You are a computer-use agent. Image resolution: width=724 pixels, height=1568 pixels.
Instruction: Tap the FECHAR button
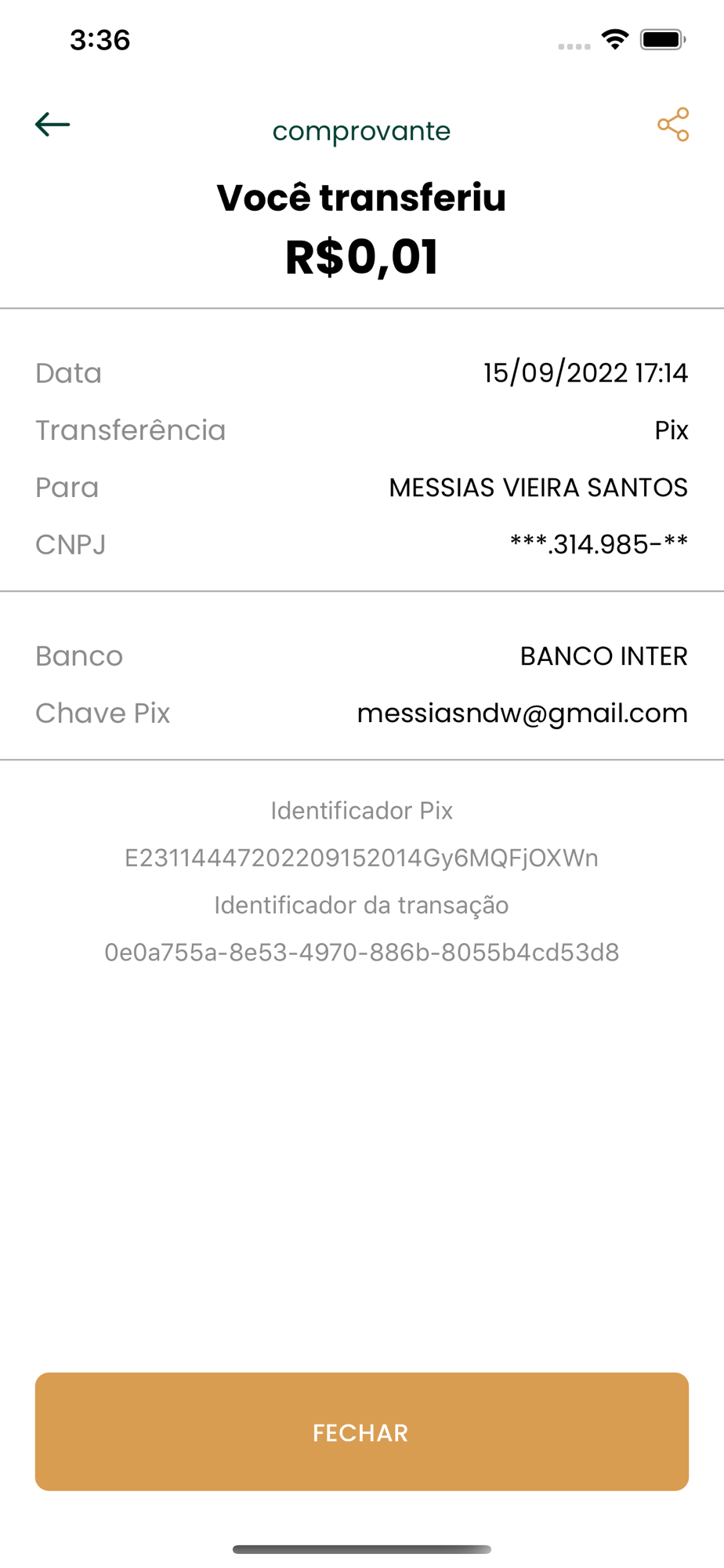[x=362, y=1432]
